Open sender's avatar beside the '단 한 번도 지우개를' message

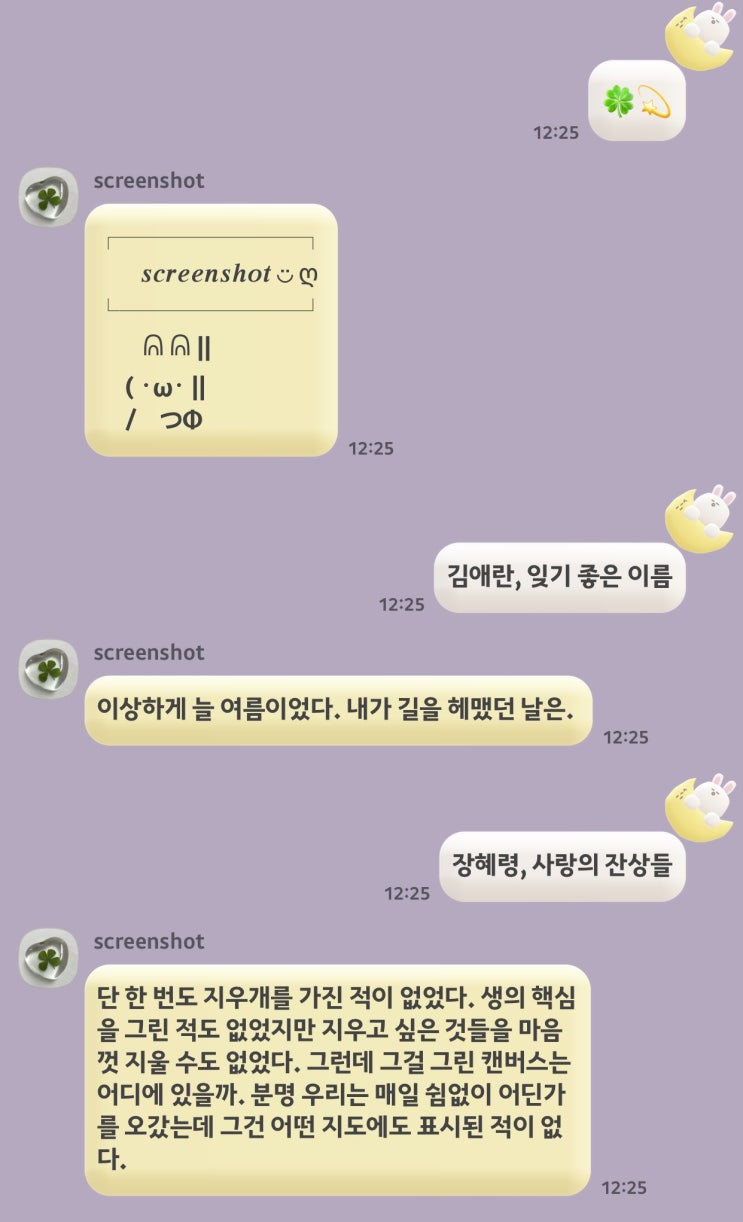point(48,958)
